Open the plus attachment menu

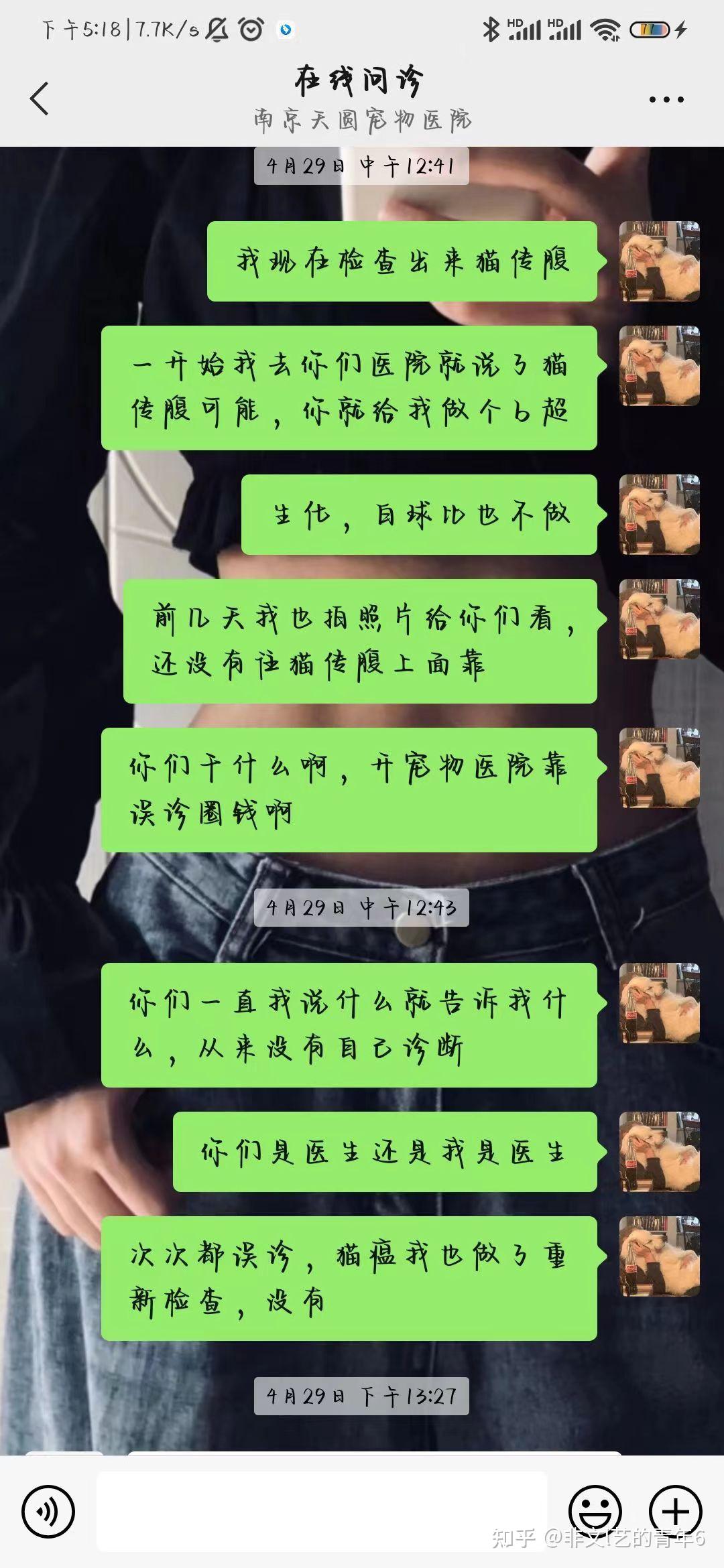coord(676,1511)
